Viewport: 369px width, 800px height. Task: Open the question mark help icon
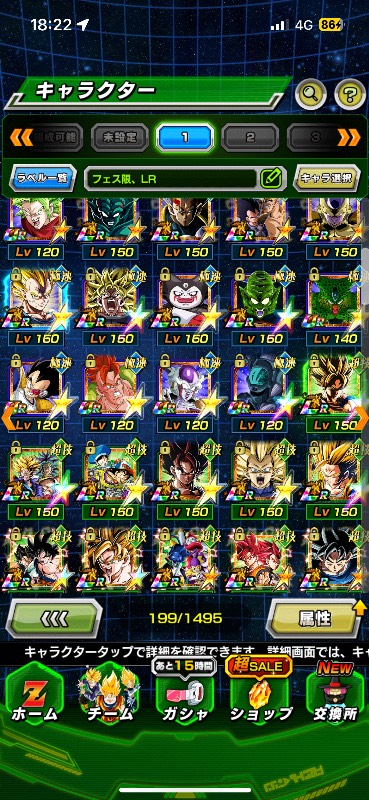pos(350,93)
